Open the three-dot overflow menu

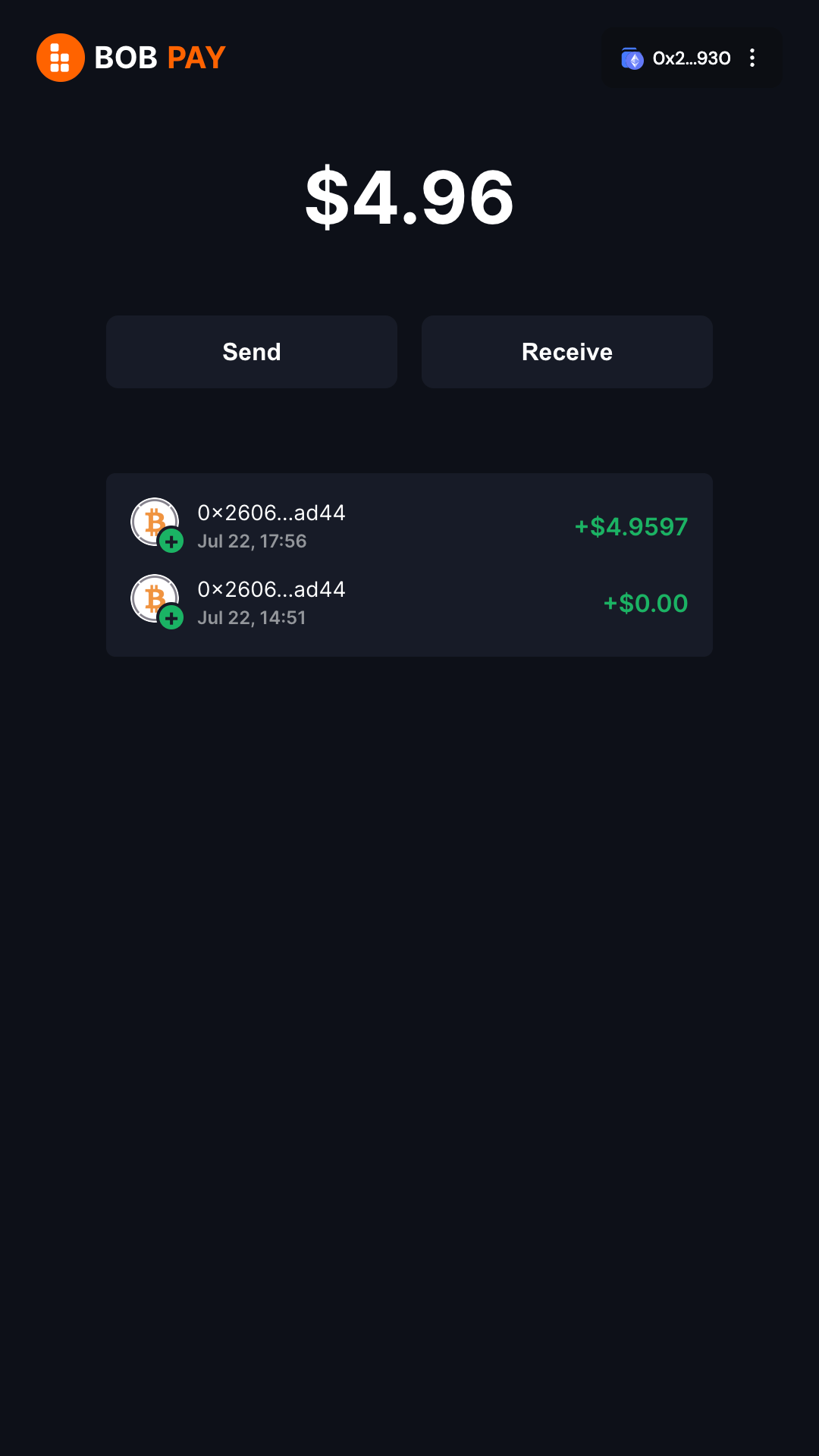coord(752,58)
